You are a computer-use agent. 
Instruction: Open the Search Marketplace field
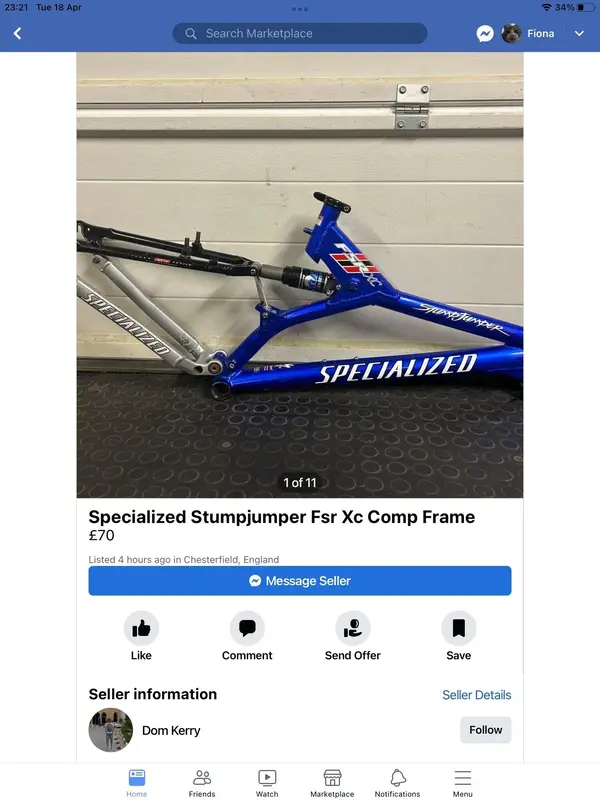point(300,34)
